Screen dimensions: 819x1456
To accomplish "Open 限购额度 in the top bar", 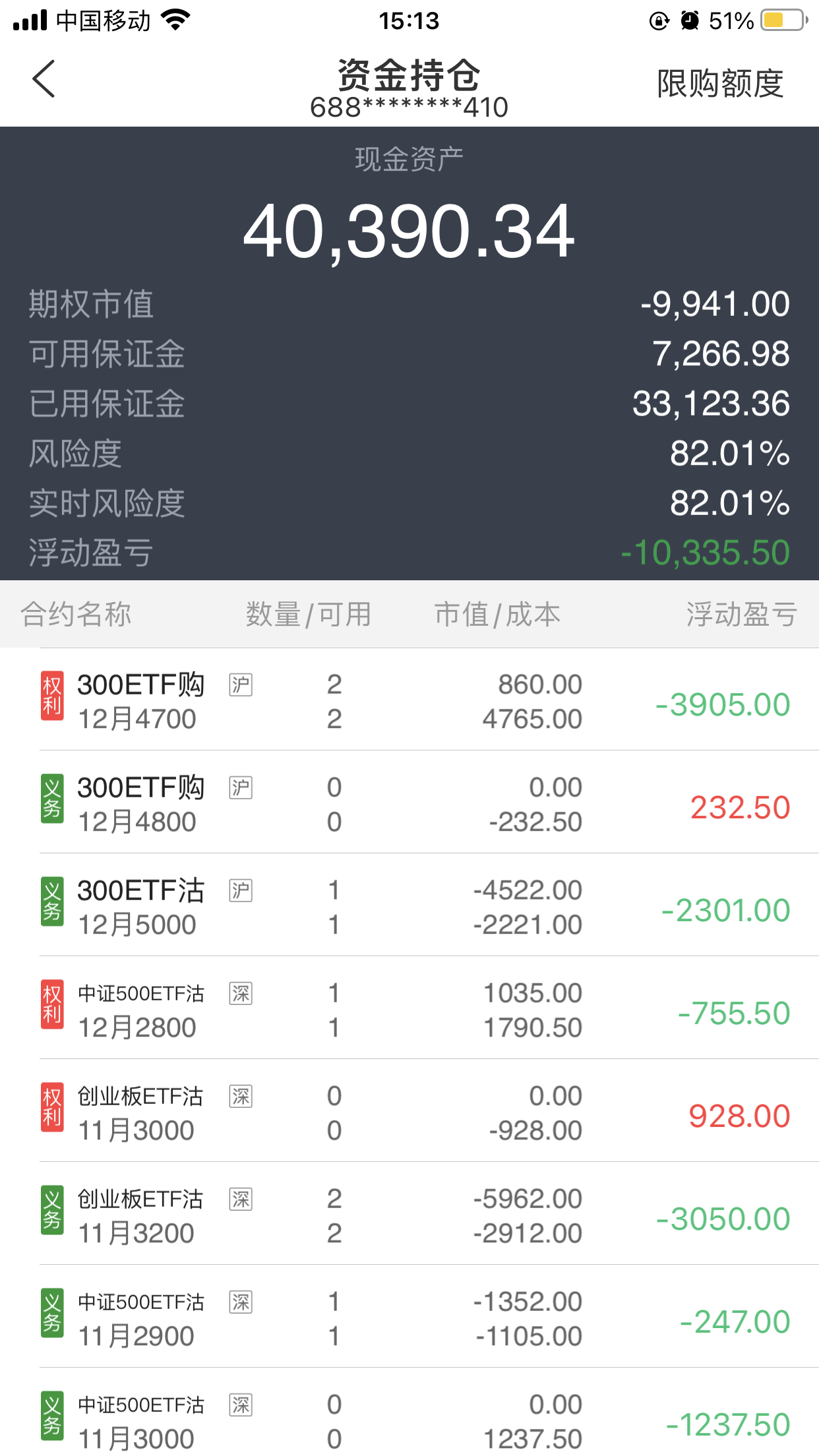I will coord(720,84).
